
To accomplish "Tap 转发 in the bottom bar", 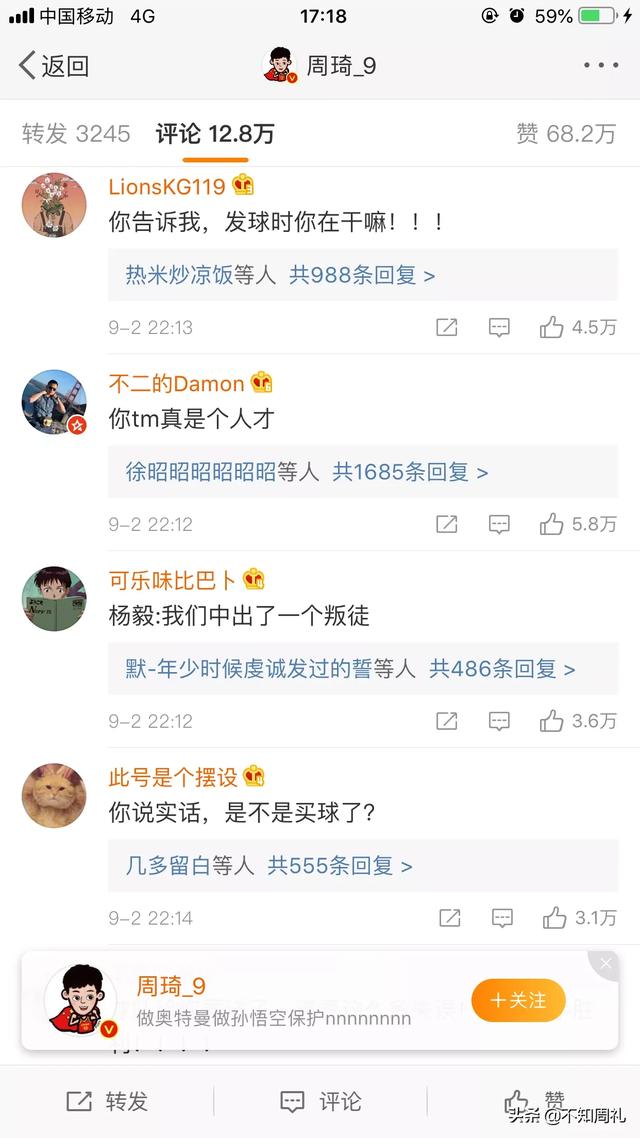I will click(x=107, y=1101).
